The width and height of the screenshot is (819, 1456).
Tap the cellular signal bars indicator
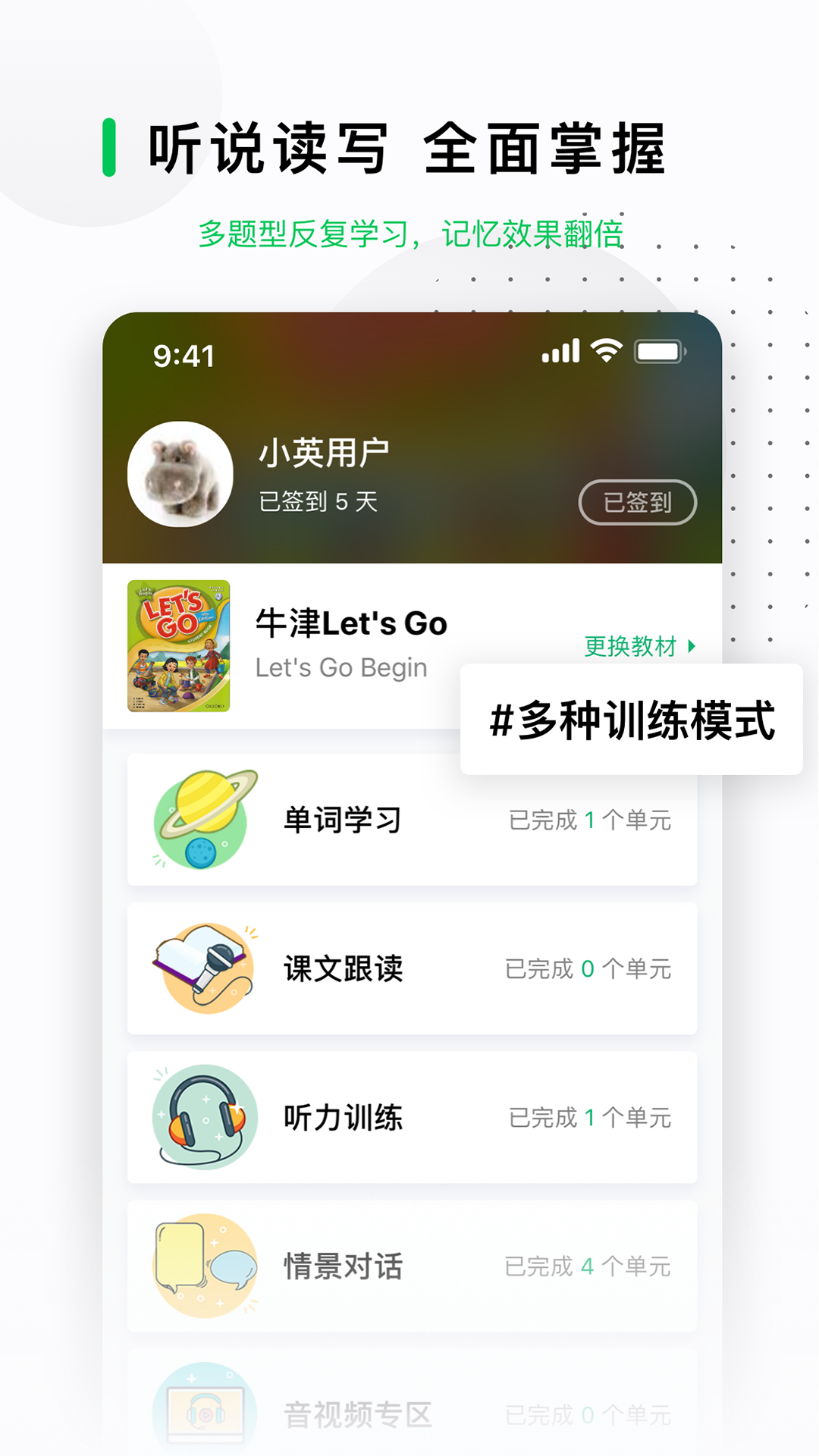pyautogui.click(x=560, y=351)
